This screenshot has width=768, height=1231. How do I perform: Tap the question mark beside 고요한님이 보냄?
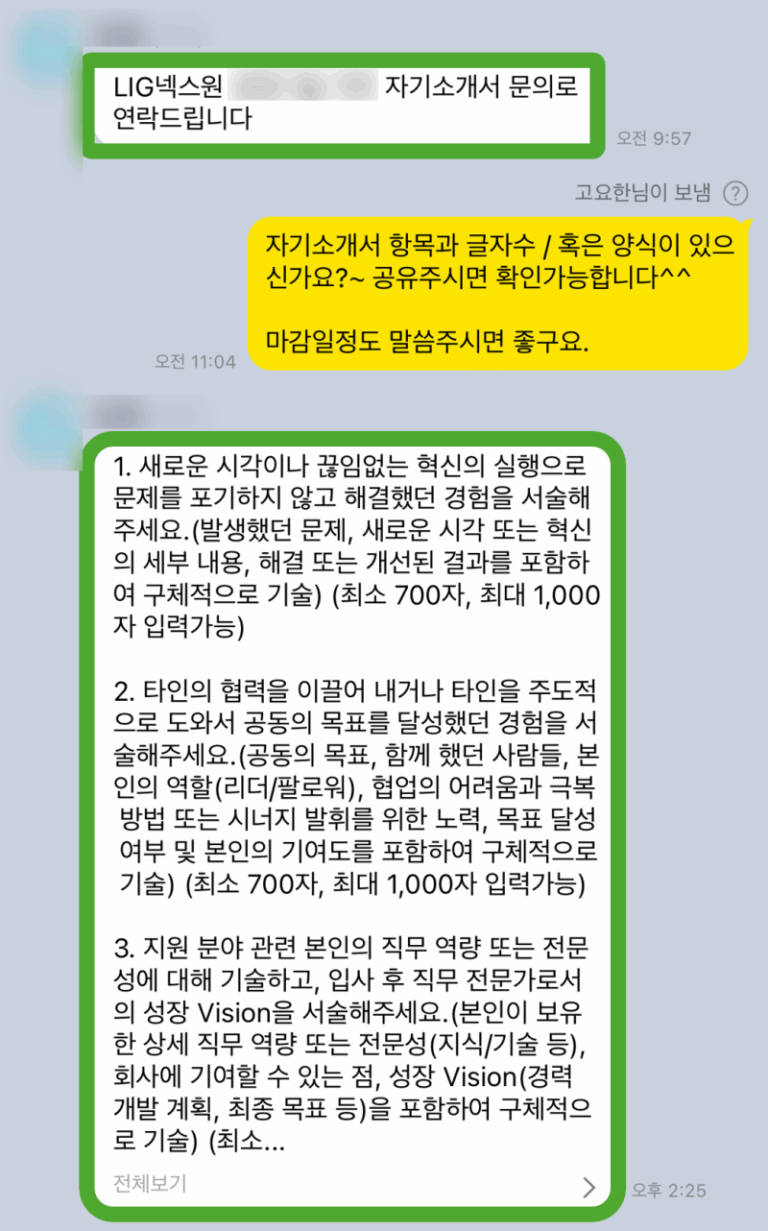point(735,194)
